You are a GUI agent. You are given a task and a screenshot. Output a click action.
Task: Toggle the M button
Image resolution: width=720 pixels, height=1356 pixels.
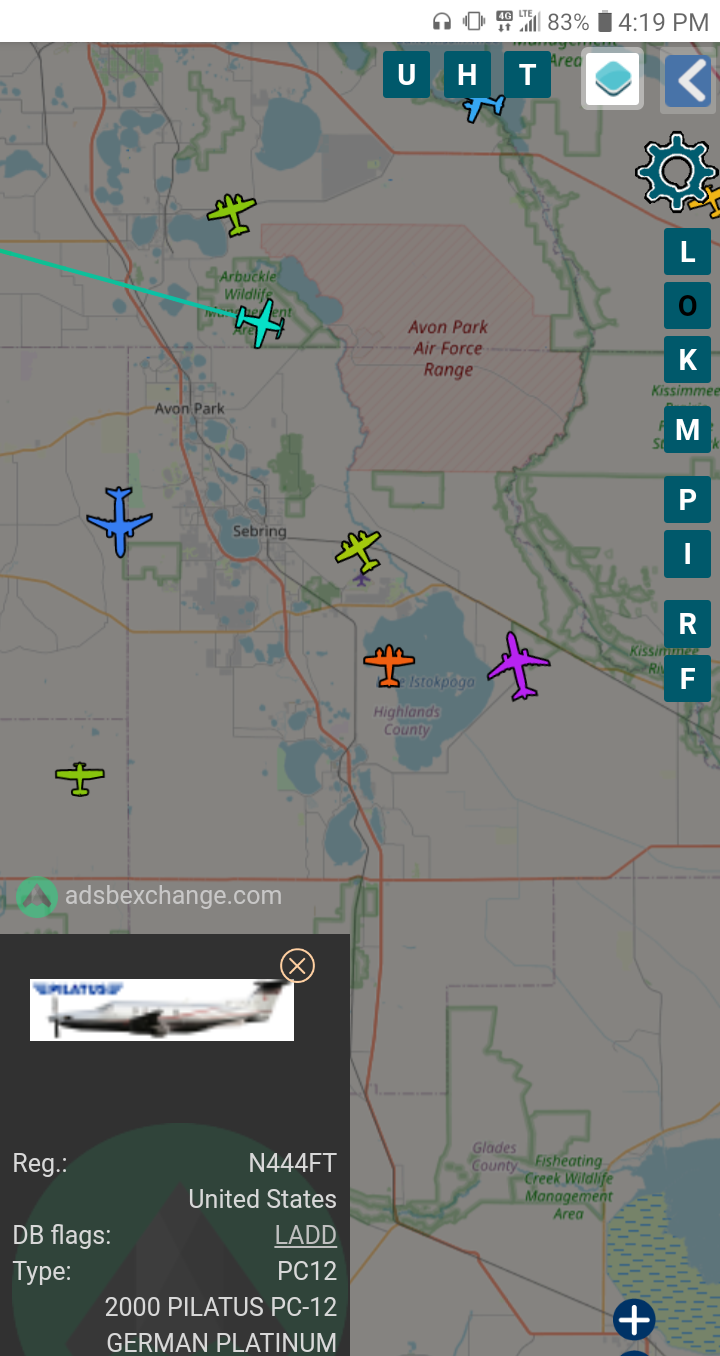pyautogui.click(x=687, y=430)
